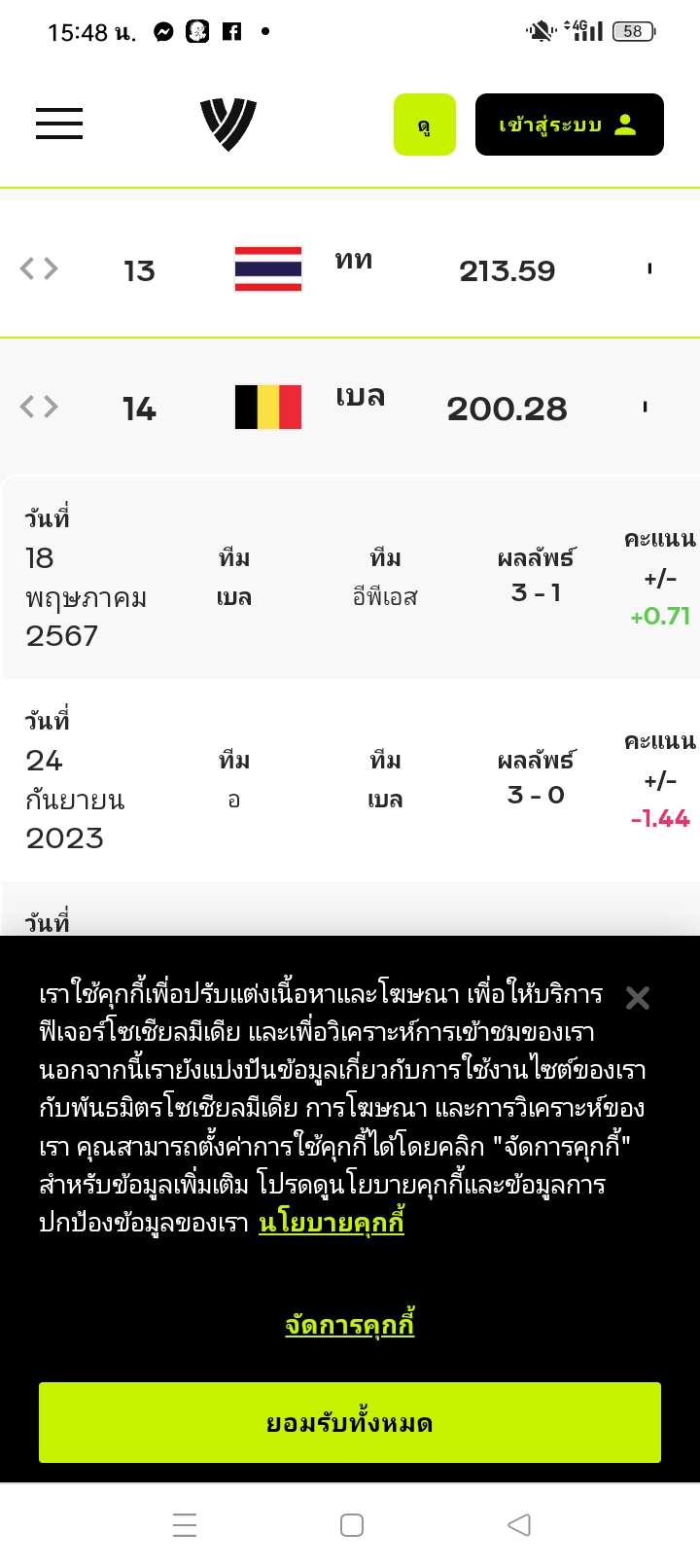700x1568 pixels.
Task: Open the hamburger menu
Action: tap(59, 124)
